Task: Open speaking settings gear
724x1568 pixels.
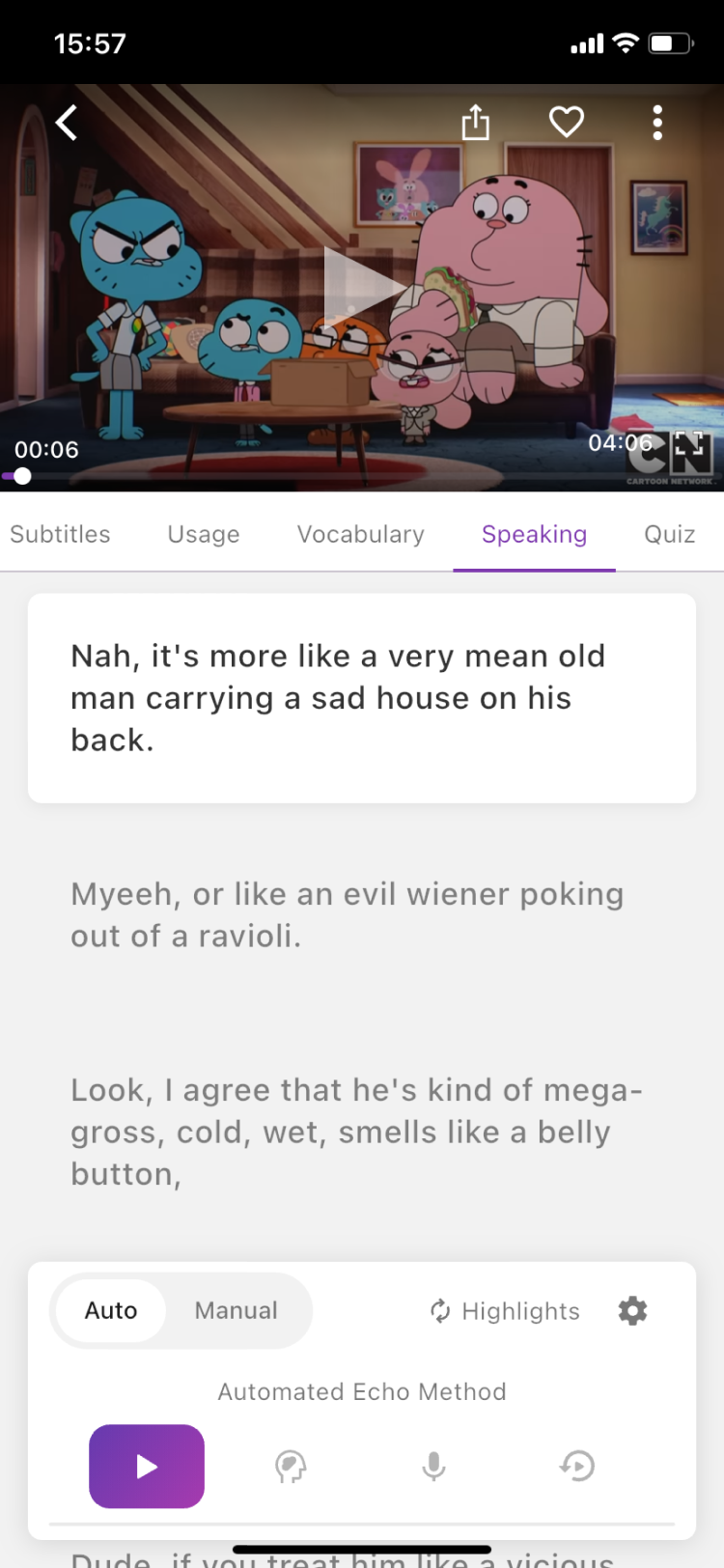Action: (x=632, y=1310)
